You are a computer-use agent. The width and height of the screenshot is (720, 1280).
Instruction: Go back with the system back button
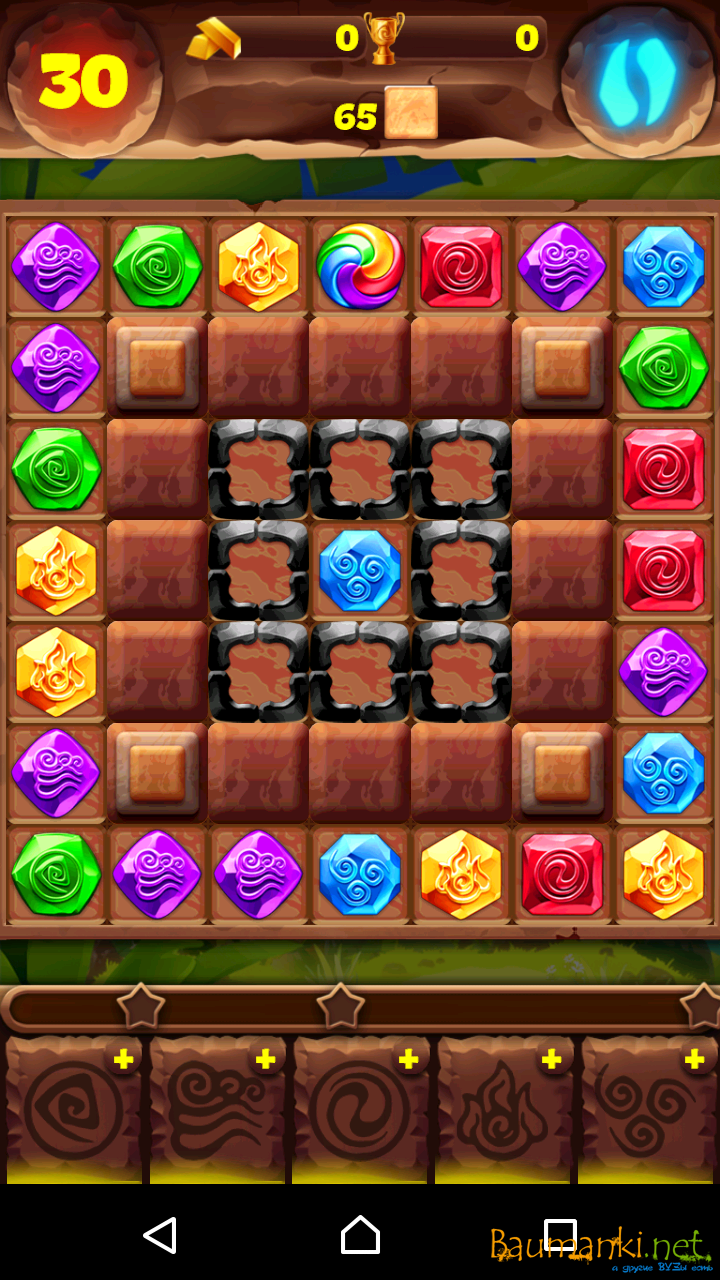(160, 1236)
